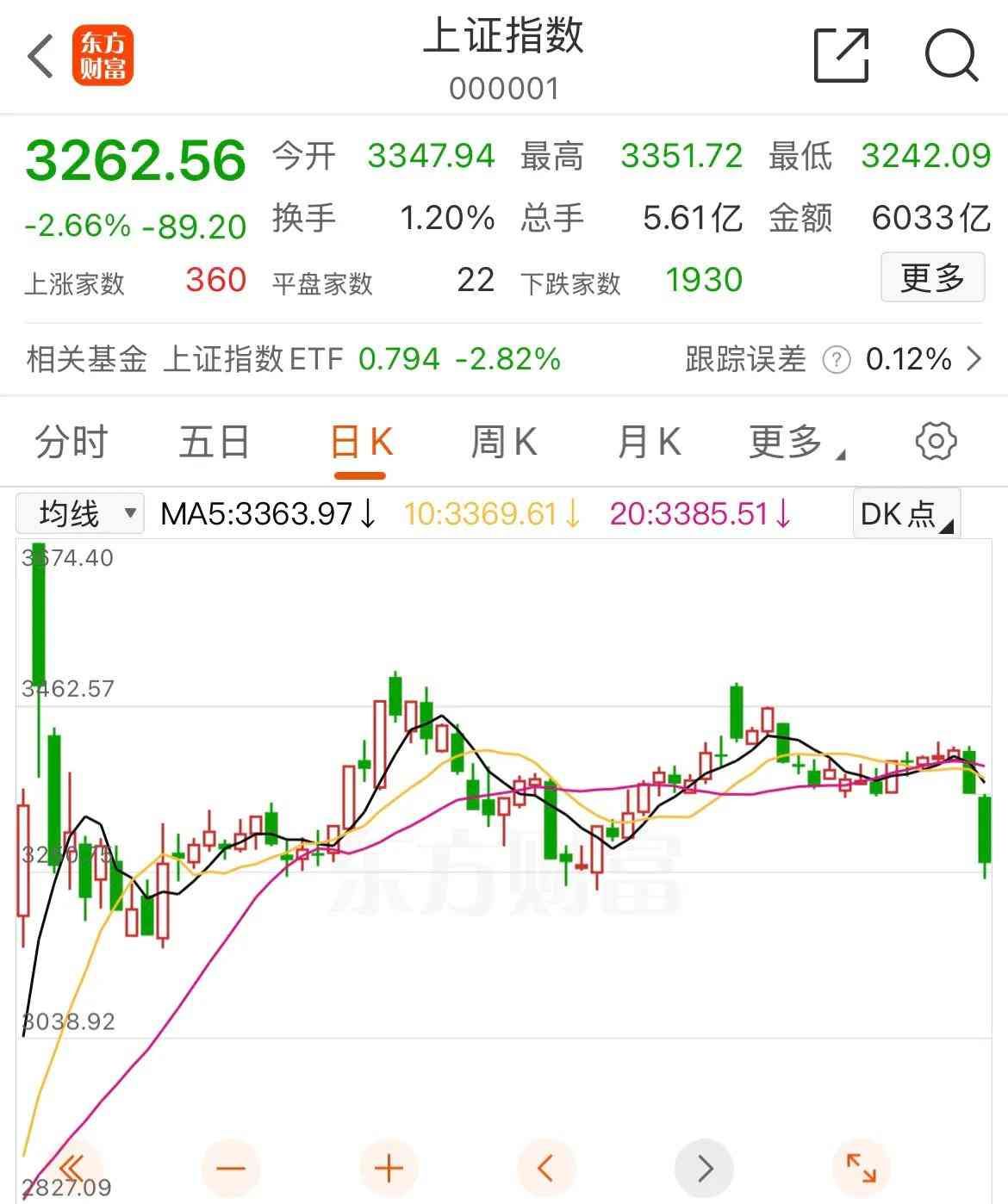Switch to the 分时 chart tab
The height and width of the screenshot is (1204, 1008).
pyautogui.click(x=71, y=443)
